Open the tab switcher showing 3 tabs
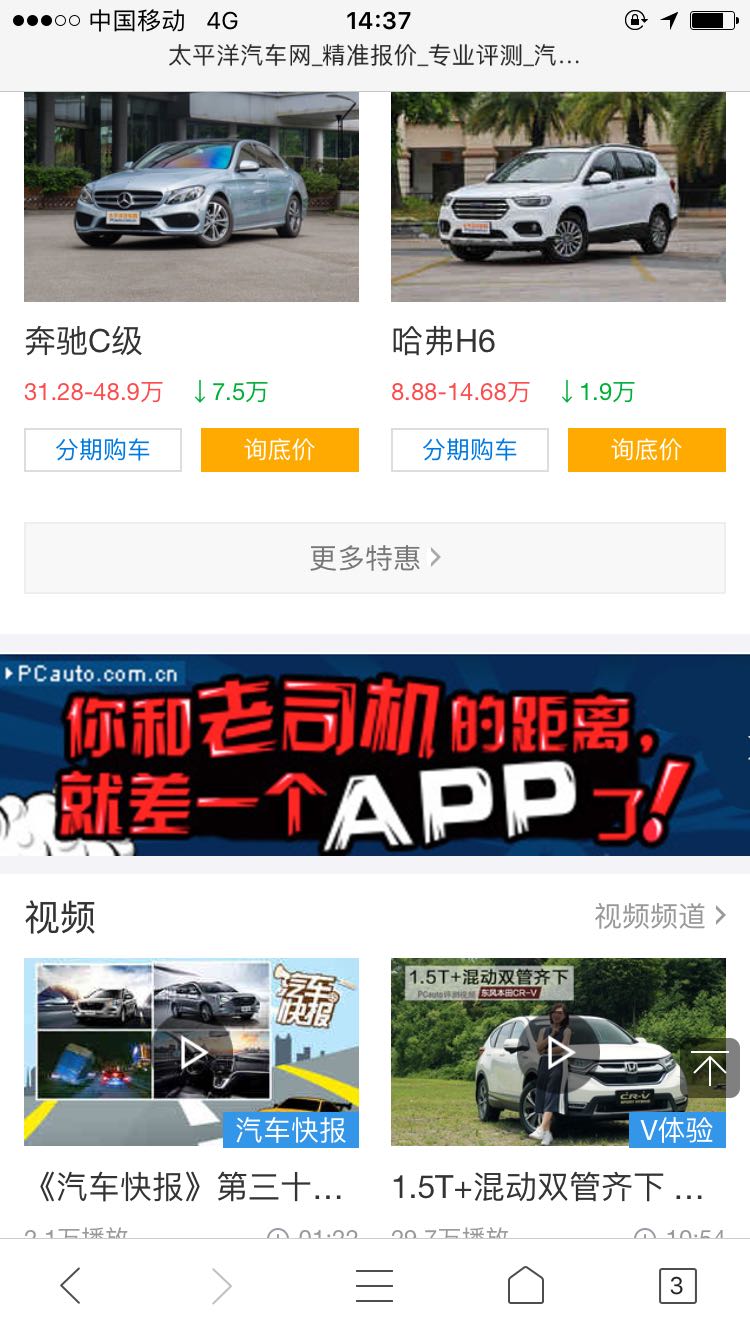The height and width of the screenshot is (1334, 750). point(677,1286)
